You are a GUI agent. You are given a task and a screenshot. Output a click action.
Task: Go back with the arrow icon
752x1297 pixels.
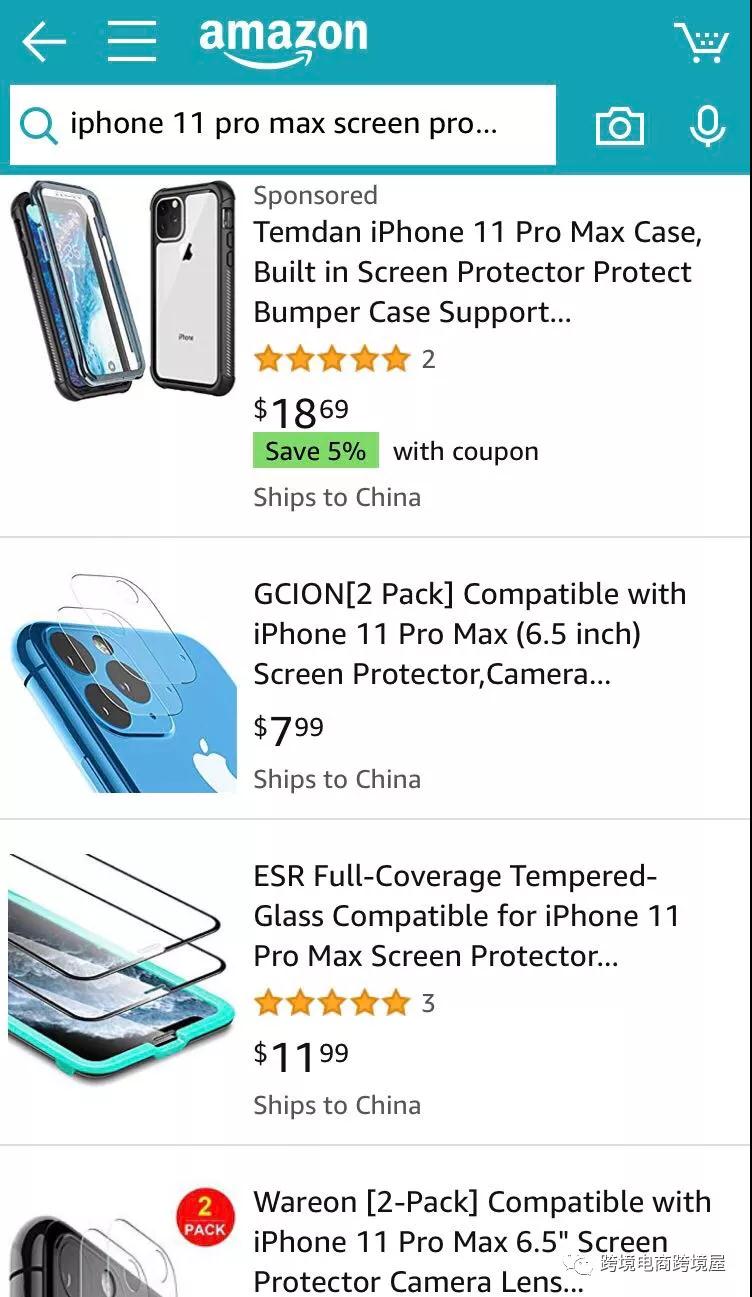[x=44, y=42]
